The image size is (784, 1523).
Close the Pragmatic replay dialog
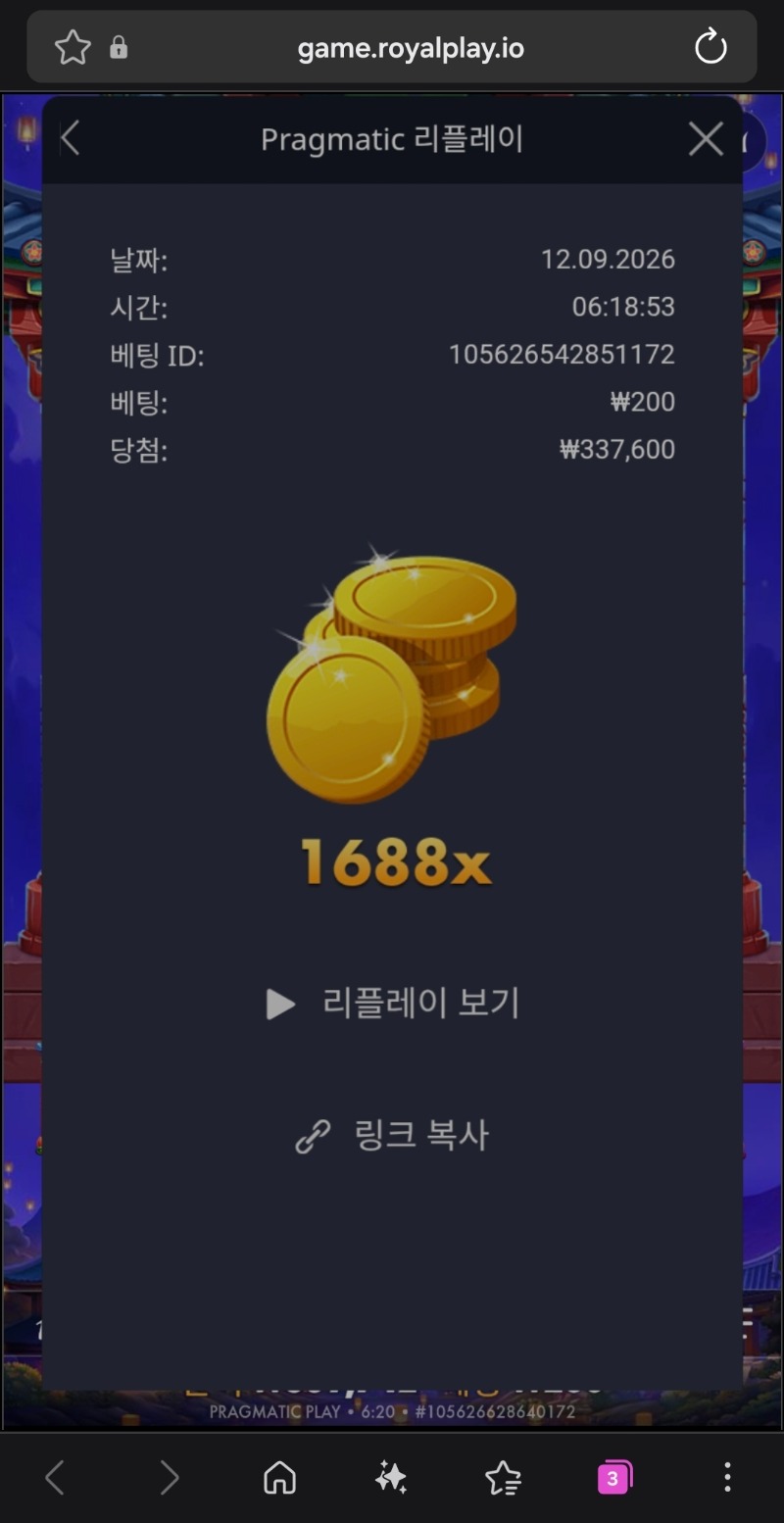click(706, 139)
